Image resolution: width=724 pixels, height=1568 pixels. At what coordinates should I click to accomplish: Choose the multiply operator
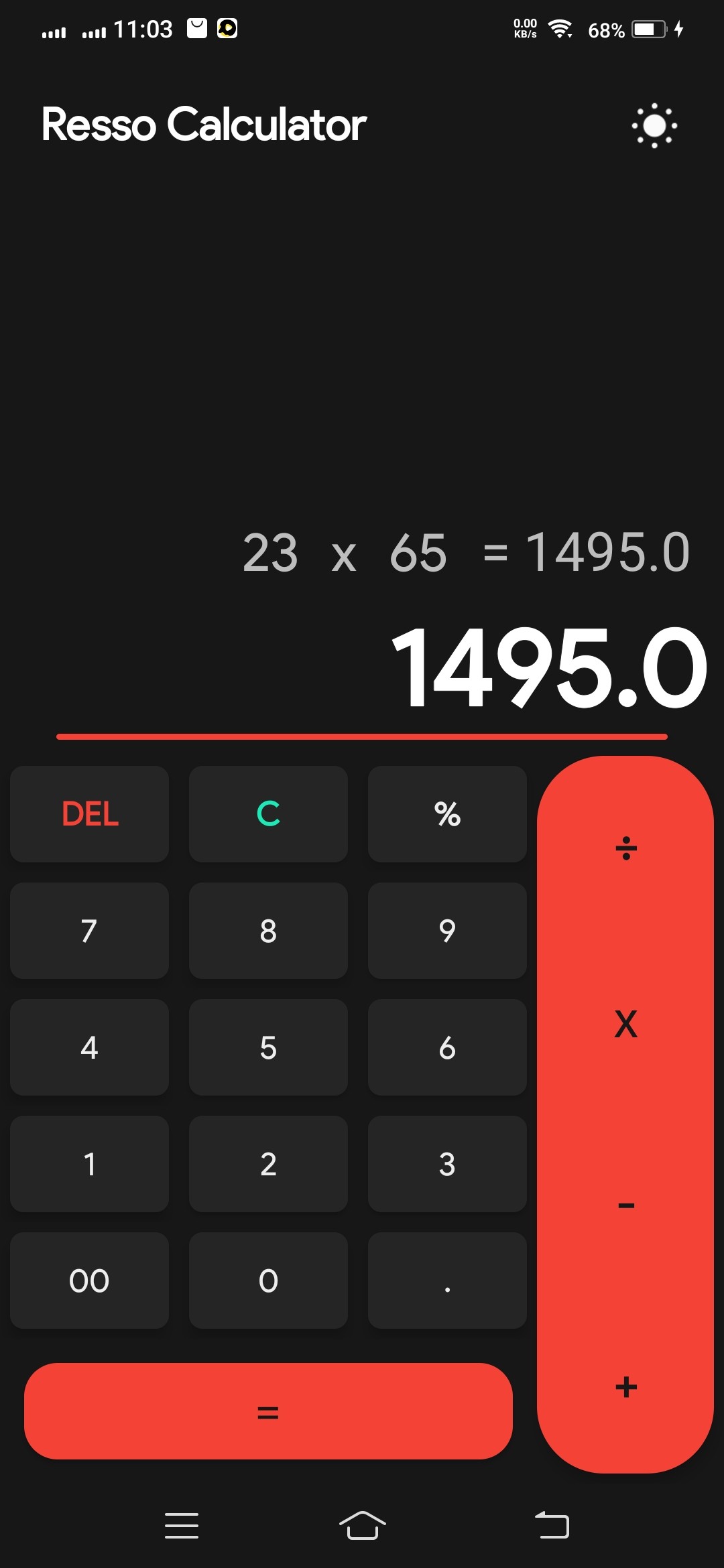[625, 1024]
